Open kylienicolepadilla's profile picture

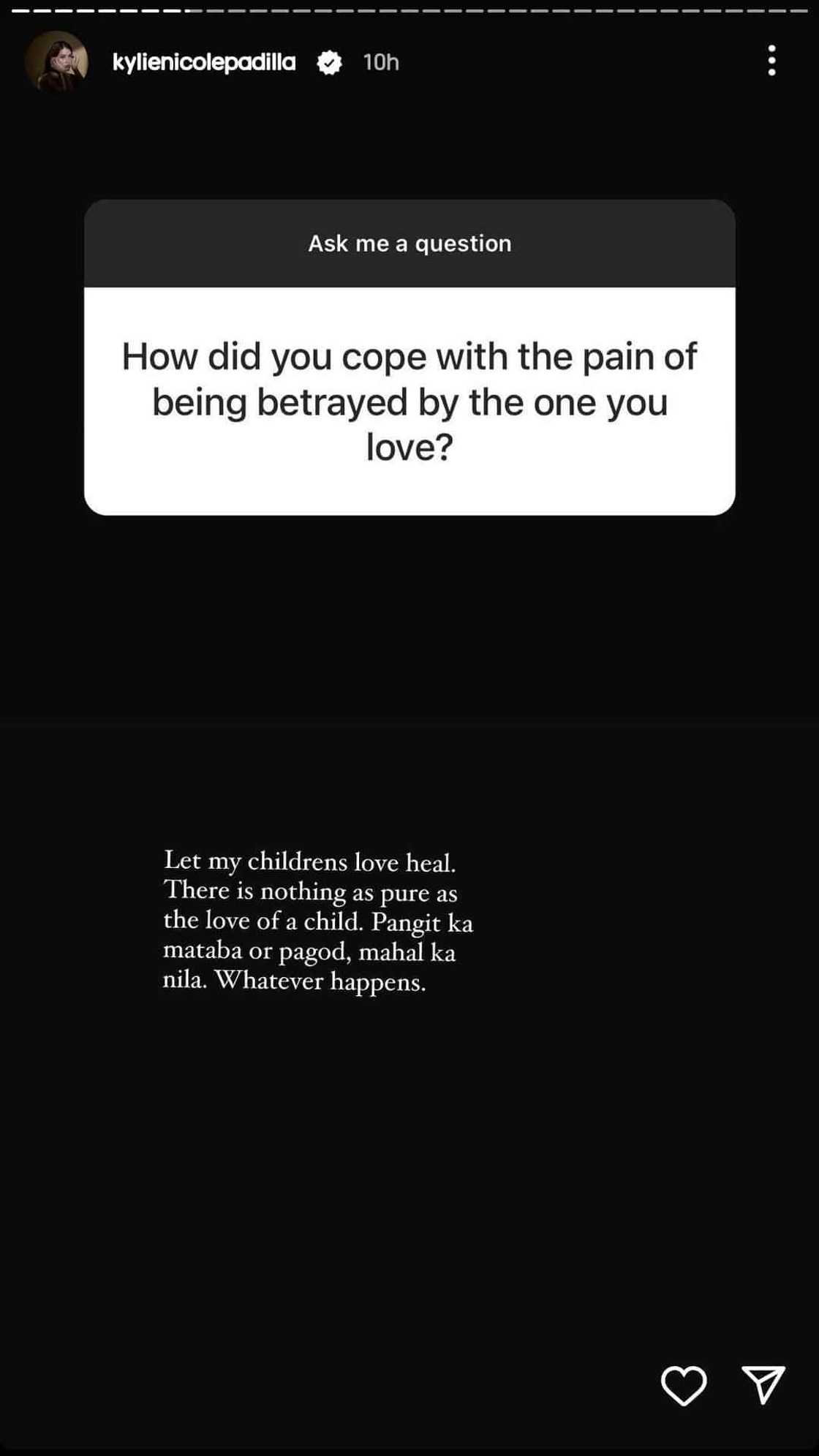56,61
